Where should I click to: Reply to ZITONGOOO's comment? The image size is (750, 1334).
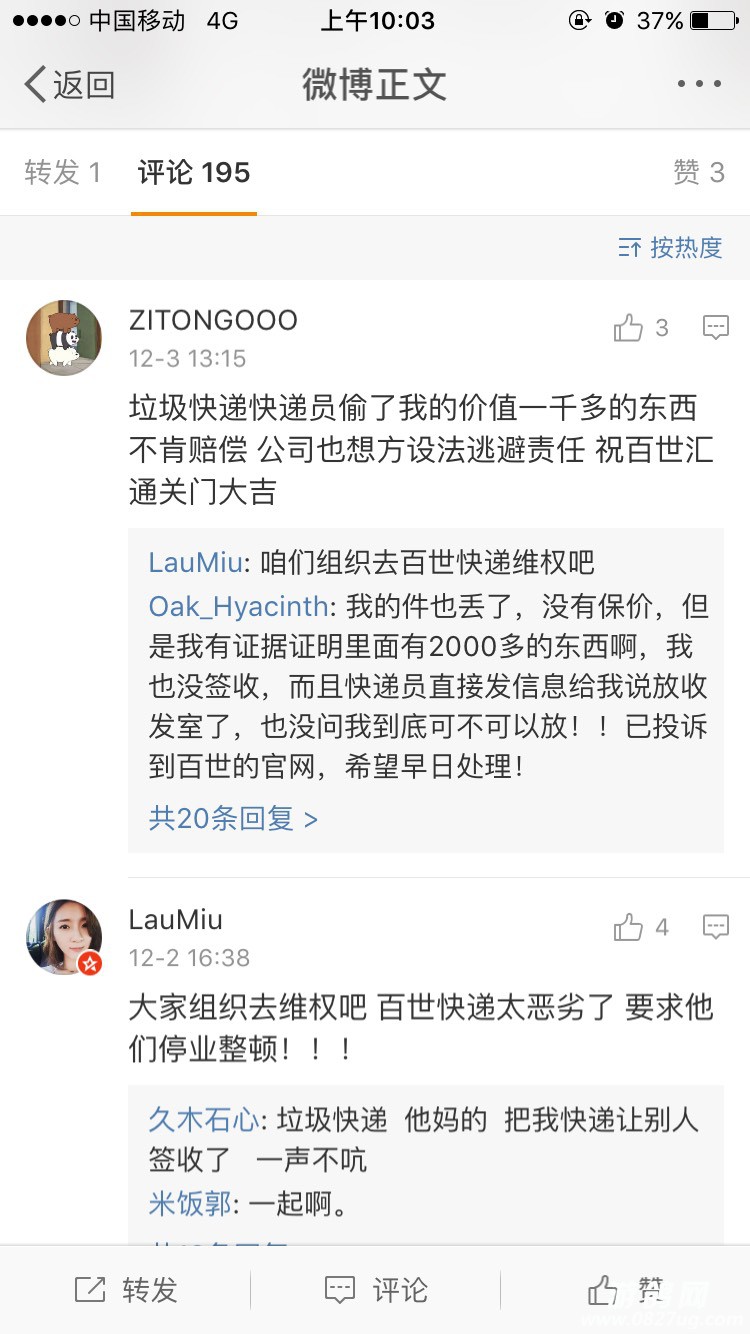coord(716,328)
